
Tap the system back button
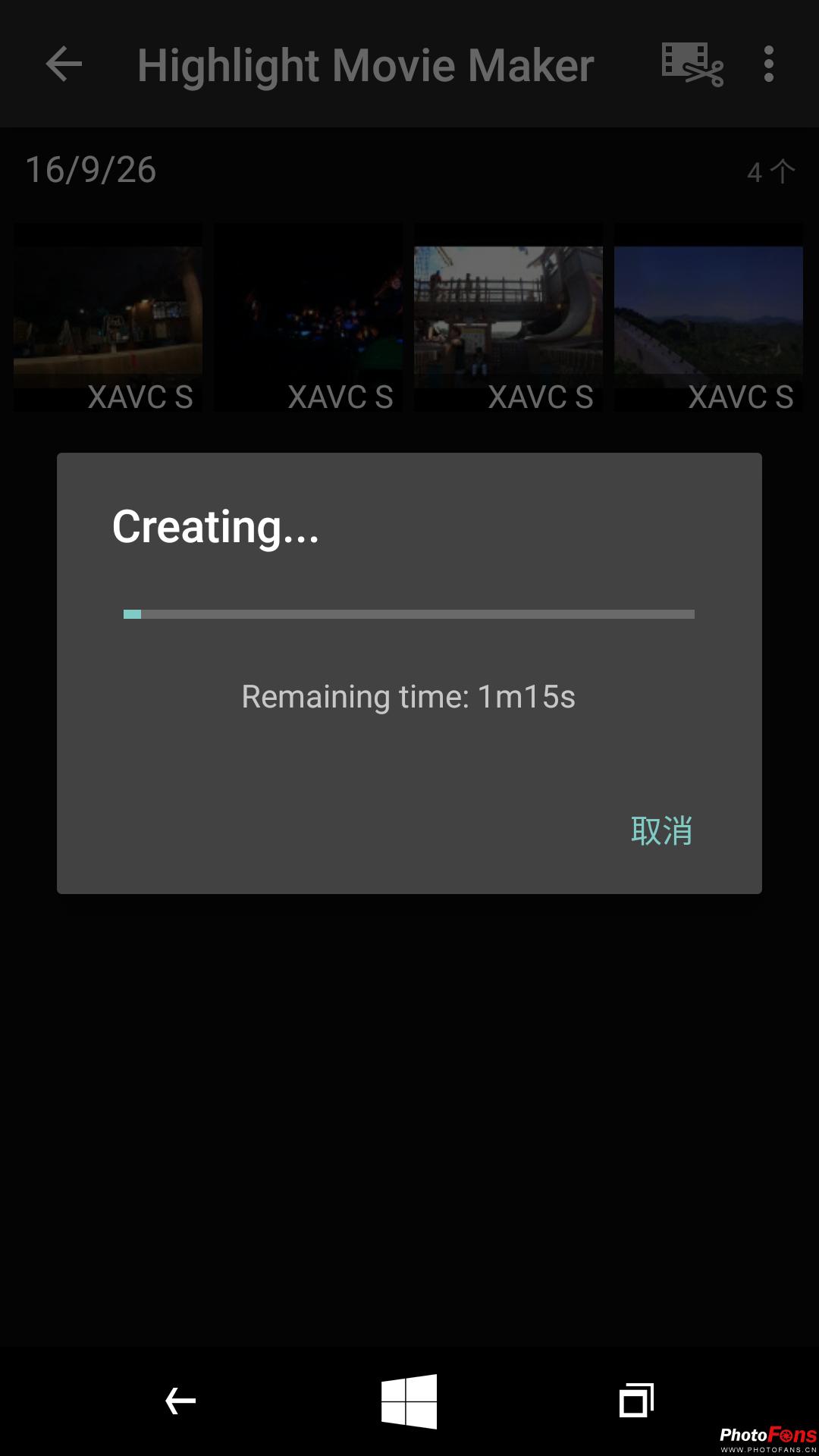point(180,1401)
